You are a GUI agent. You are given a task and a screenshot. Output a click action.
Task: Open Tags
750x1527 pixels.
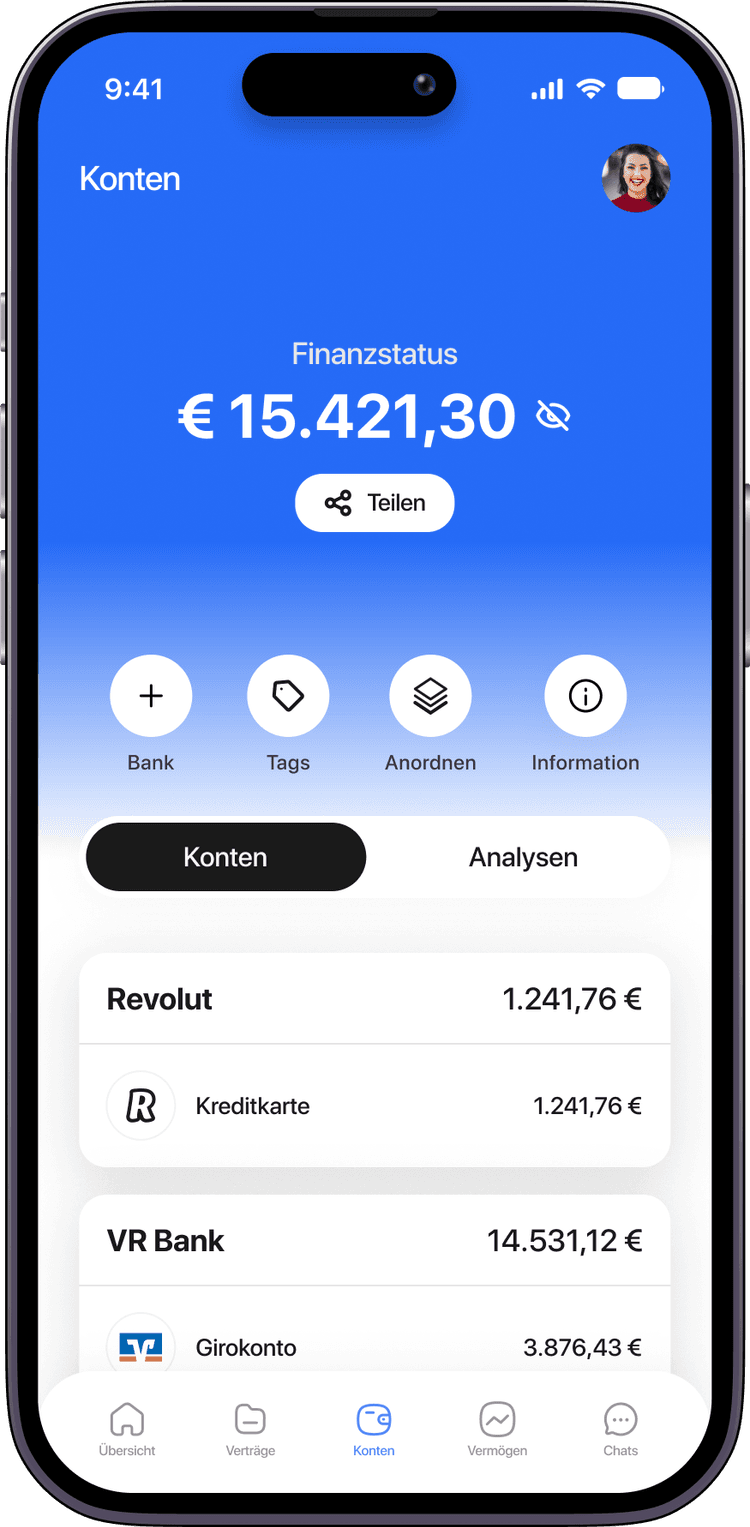pos(288,696)
